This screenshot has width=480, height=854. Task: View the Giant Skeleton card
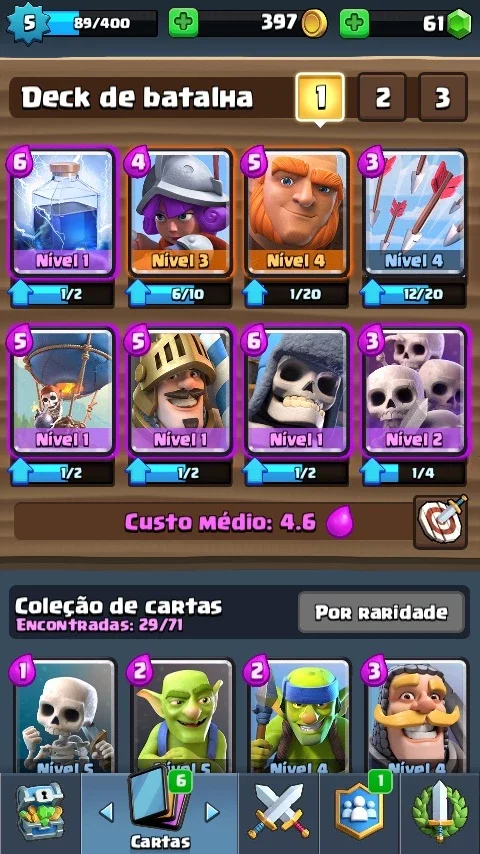pyautogui.click(x=297, y=391)
